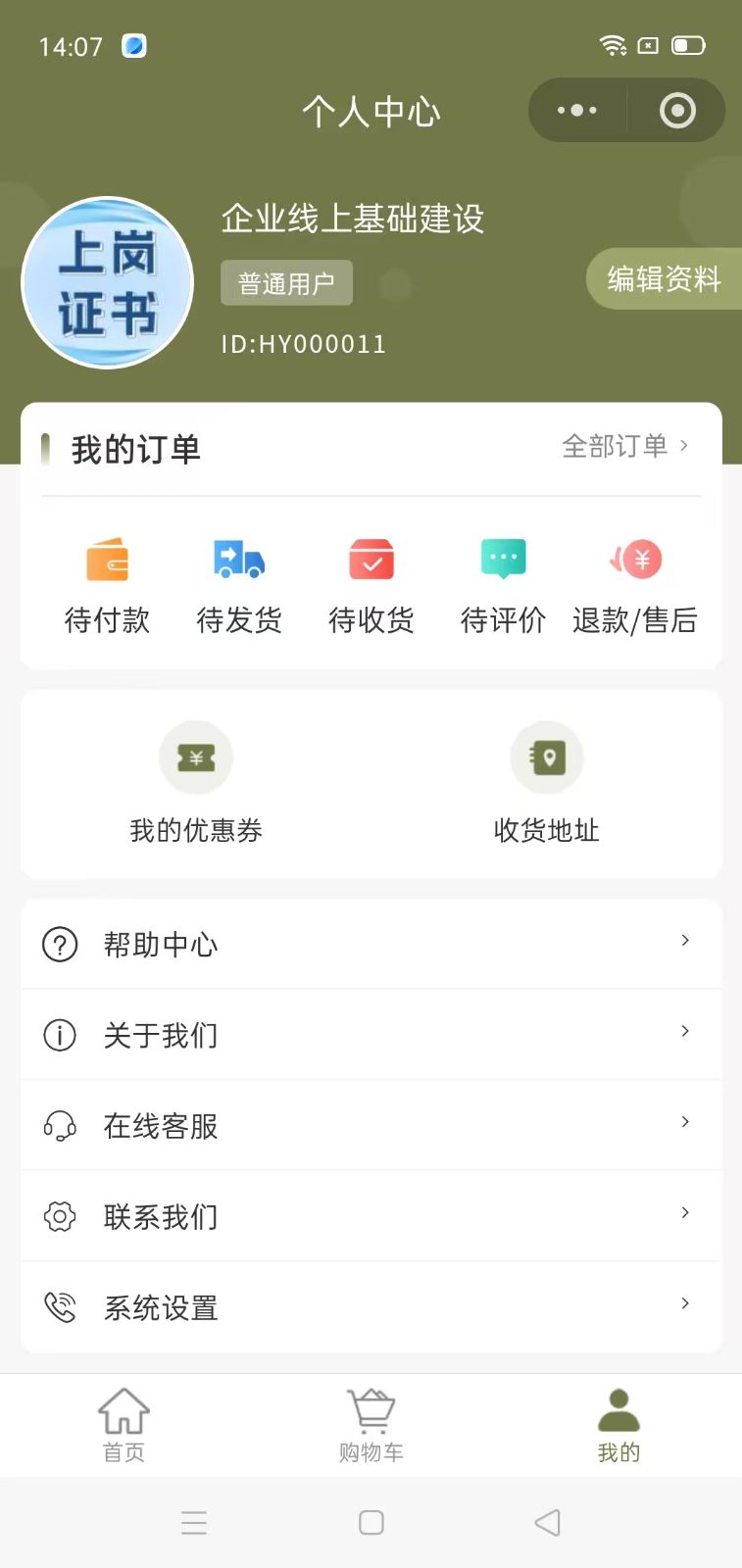Tap the profile avatar picture

[108, 283]
